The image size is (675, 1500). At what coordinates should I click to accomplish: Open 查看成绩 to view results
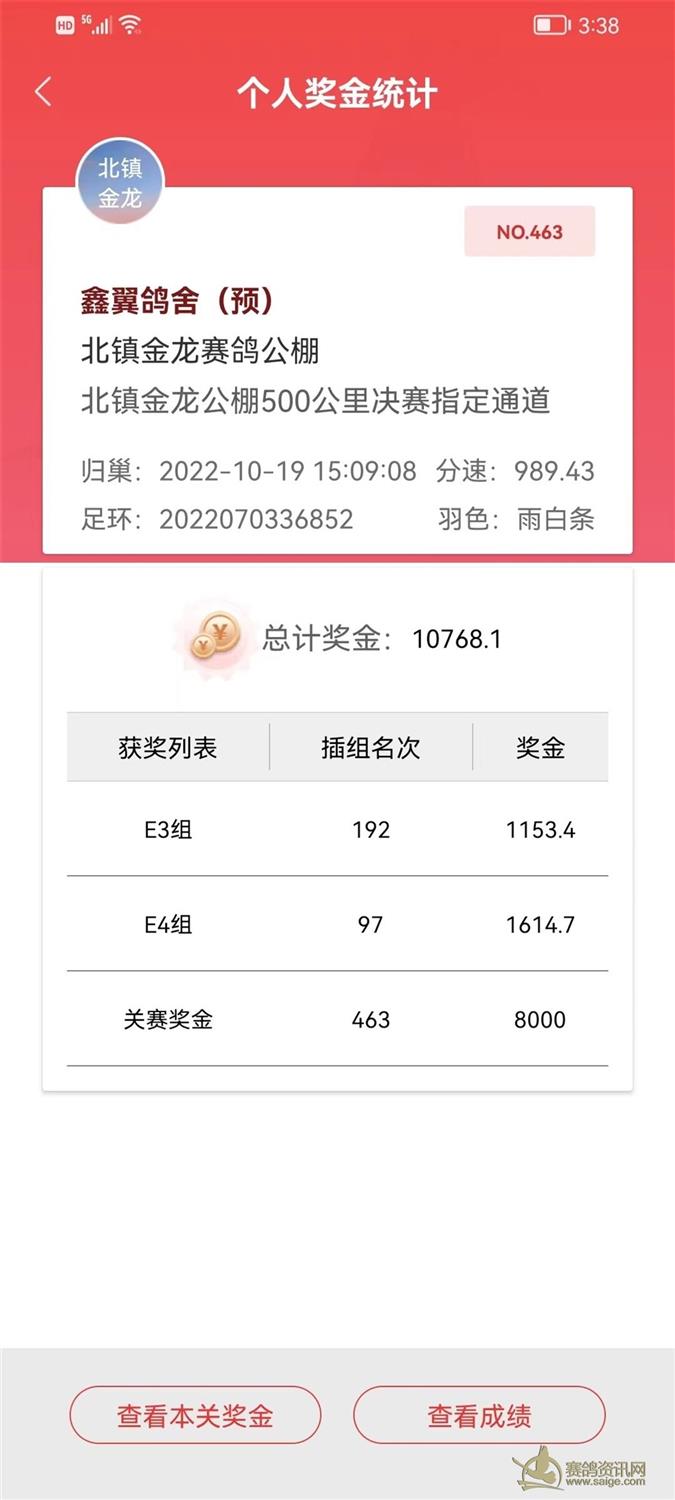[479, 1416]
